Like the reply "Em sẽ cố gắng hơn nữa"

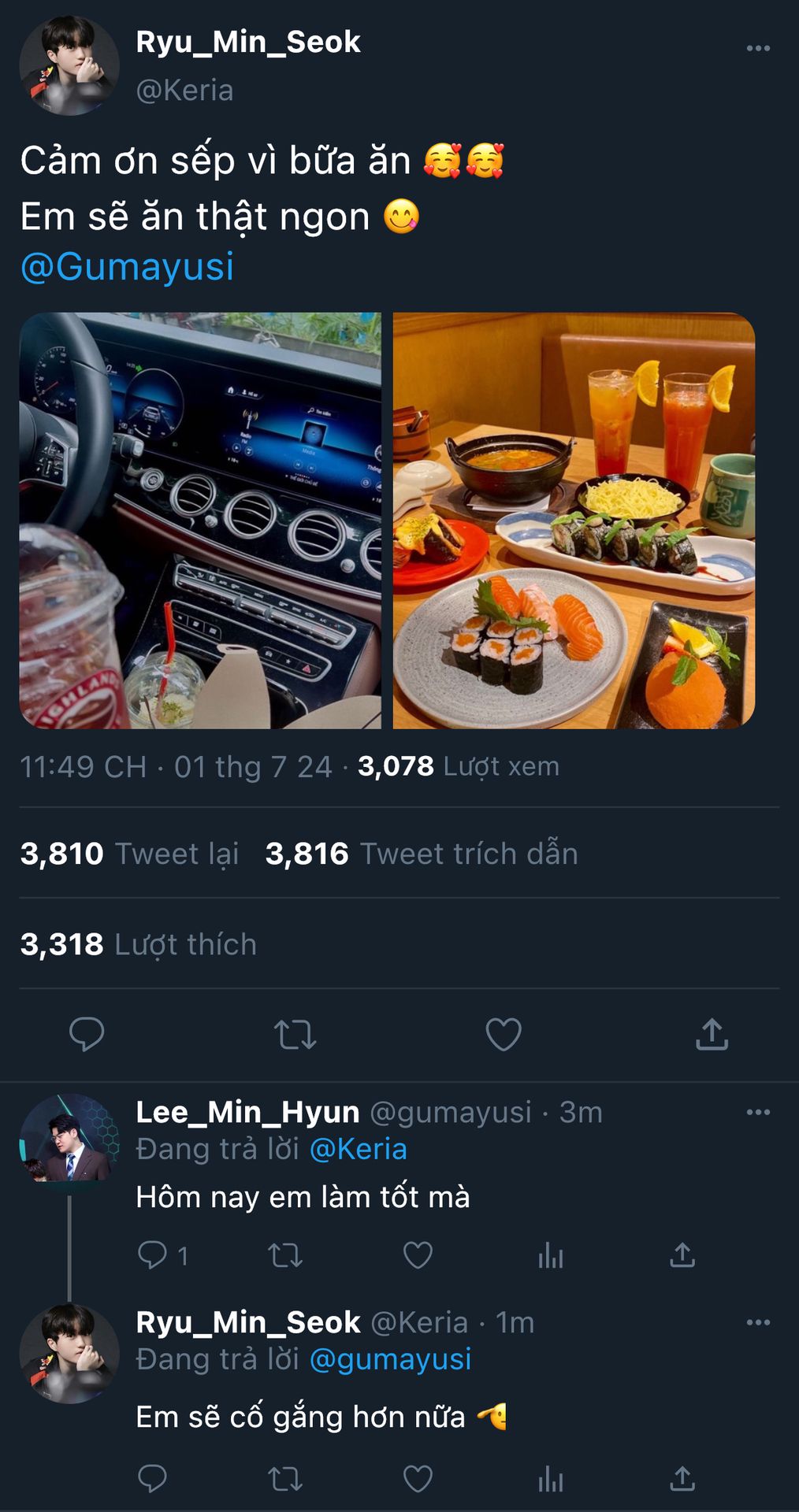click(x=418, y=1480)
